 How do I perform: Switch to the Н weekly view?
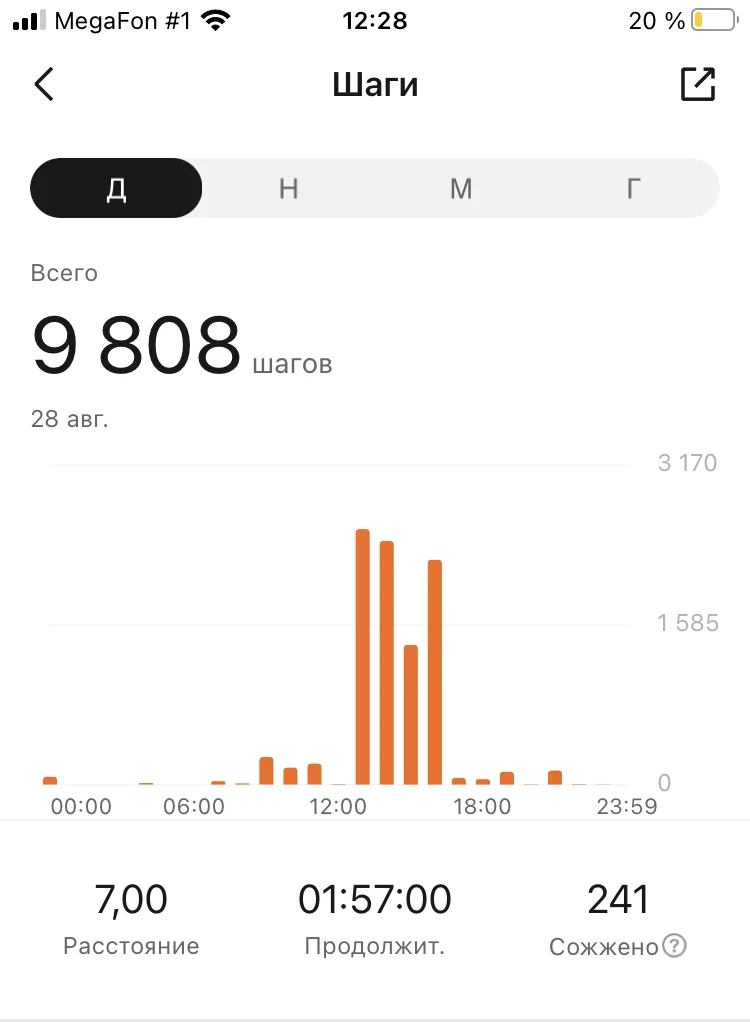click(x=289, y=188)
